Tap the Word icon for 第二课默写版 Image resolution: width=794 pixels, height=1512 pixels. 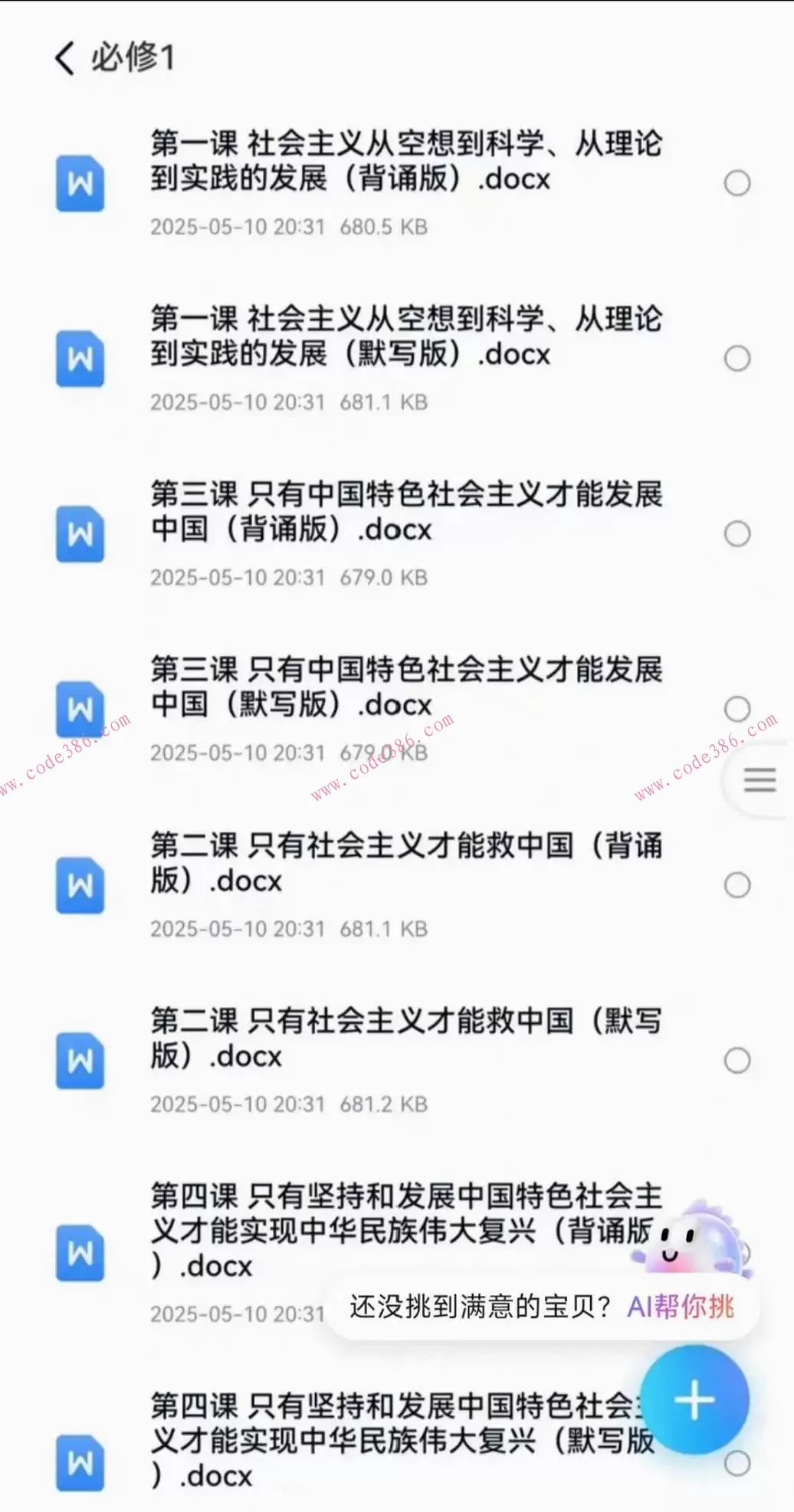pyautogui.click(x=80, y=1061)
